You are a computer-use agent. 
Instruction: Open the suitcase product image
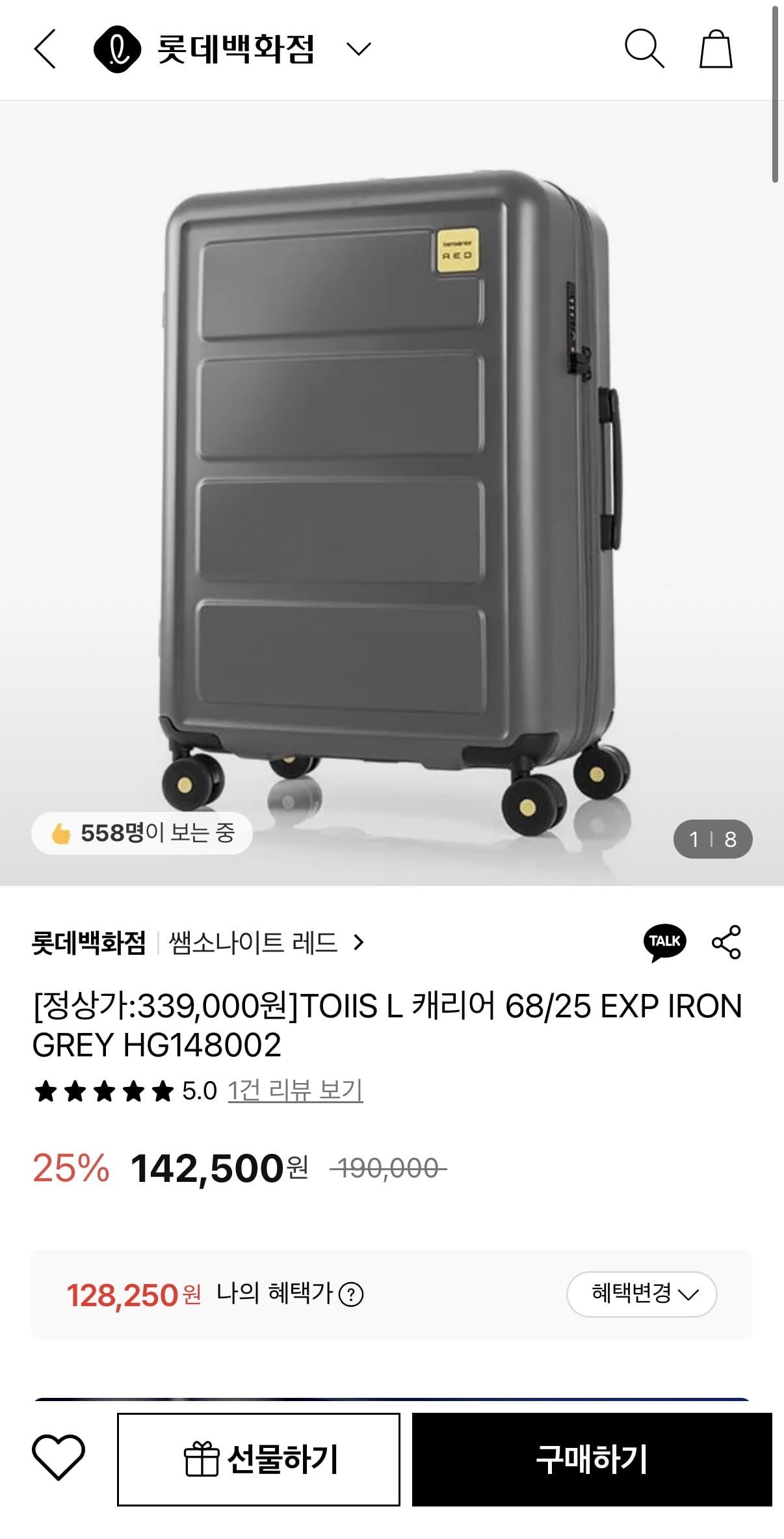(390, 494)
